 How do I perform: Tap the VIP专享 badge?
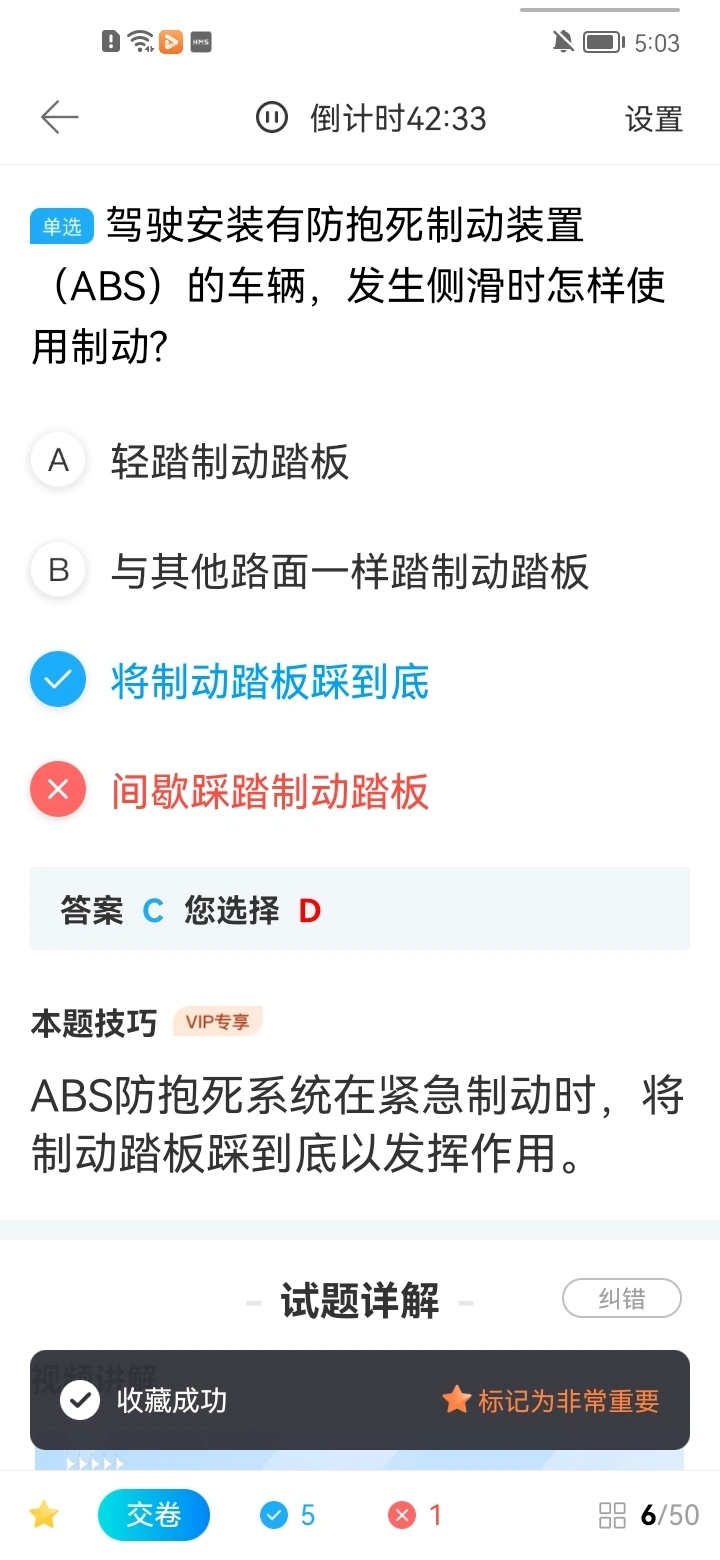click(217, 1022)
